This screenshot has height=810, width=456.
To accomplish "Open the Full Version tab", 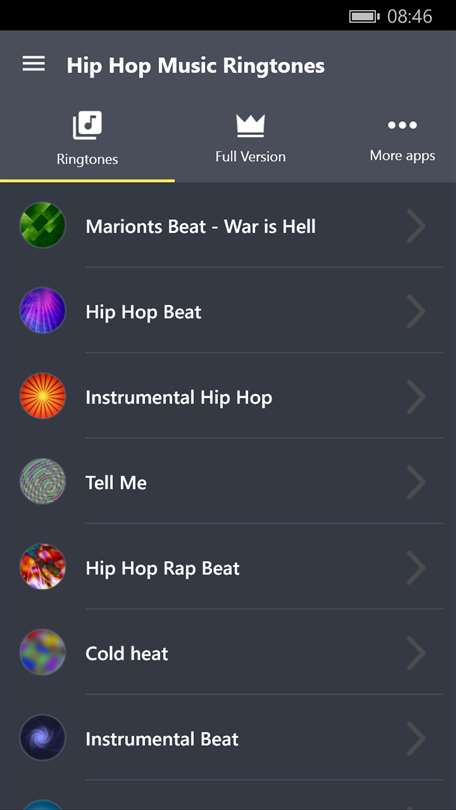I will pos(250,139).
